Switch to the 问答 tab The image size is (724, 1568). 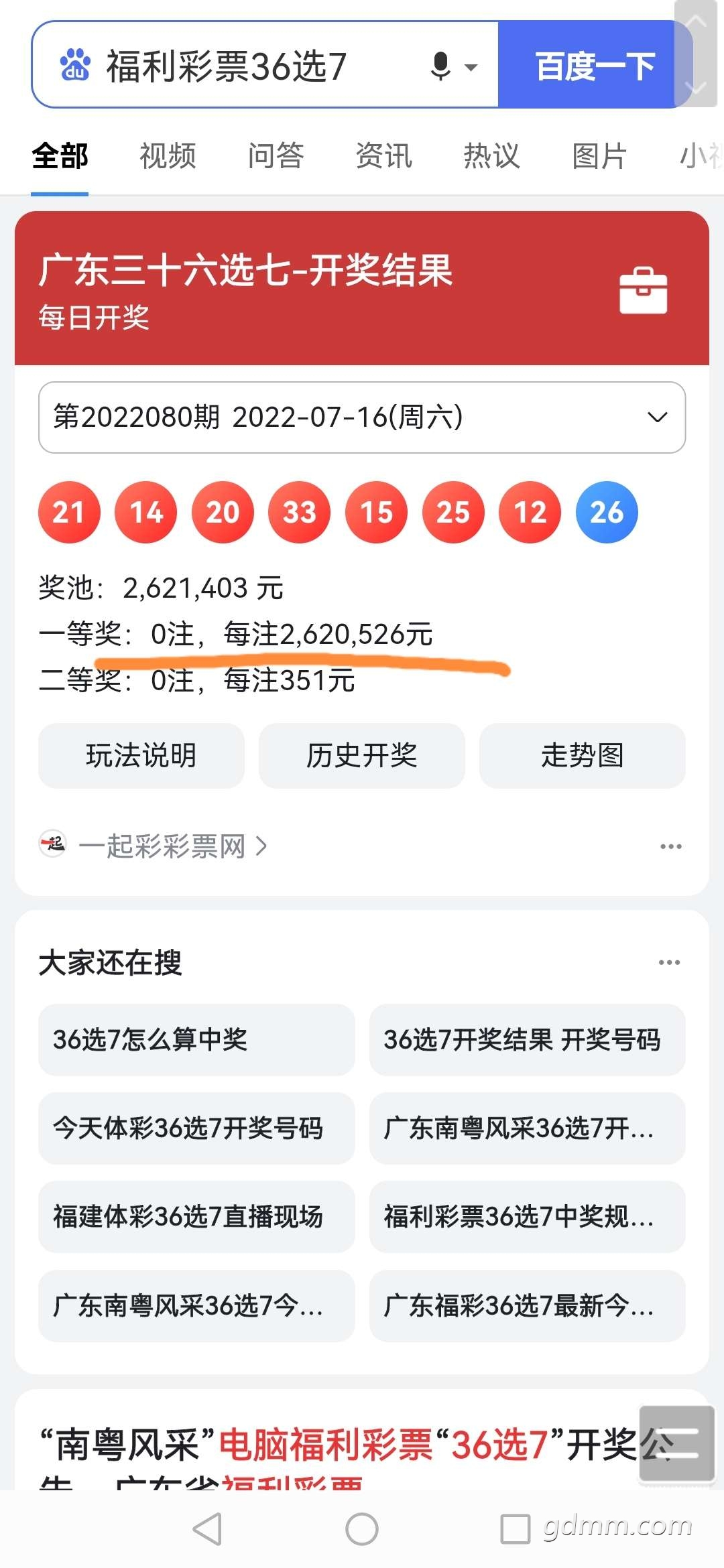coord(276,156)
